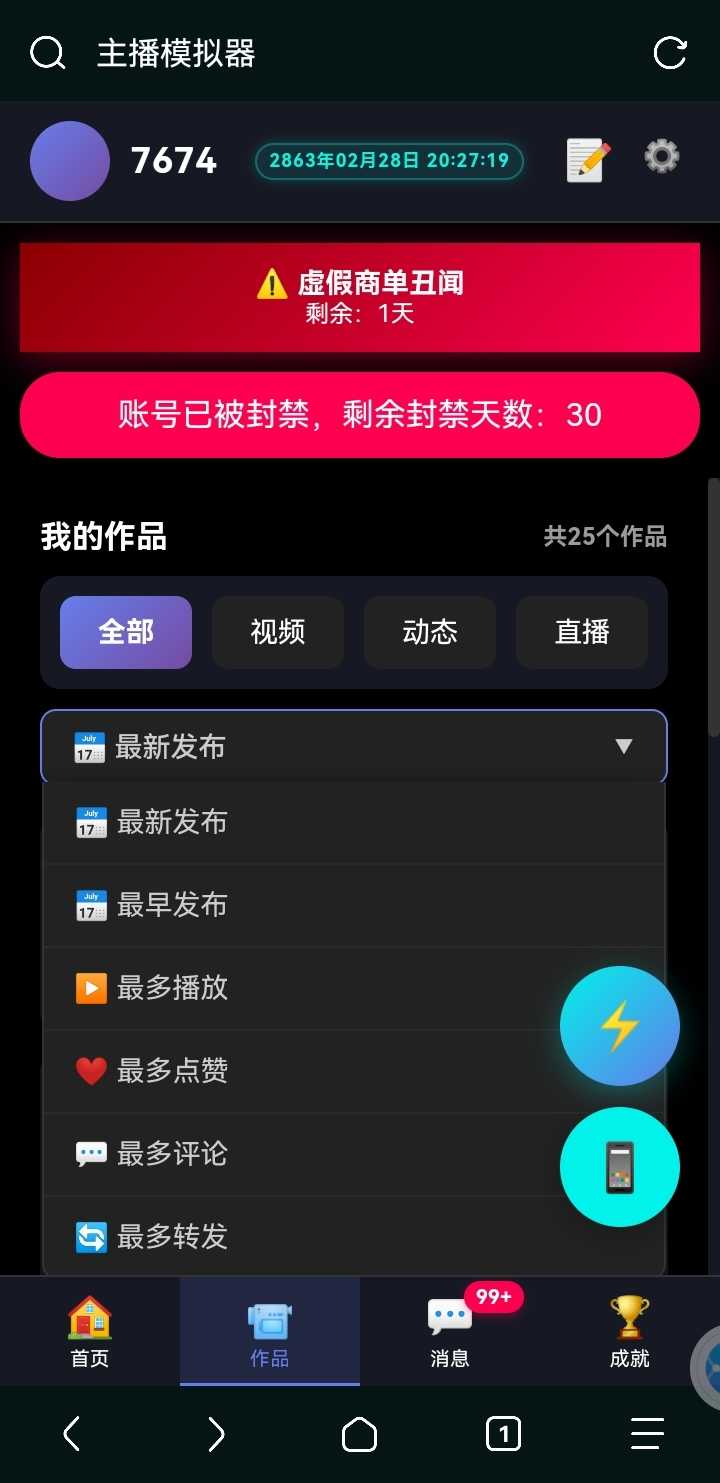Viewport: 720px width, 1483px height.
Task: Go to the 首页 tab
Action: [x=90, y=1331]
